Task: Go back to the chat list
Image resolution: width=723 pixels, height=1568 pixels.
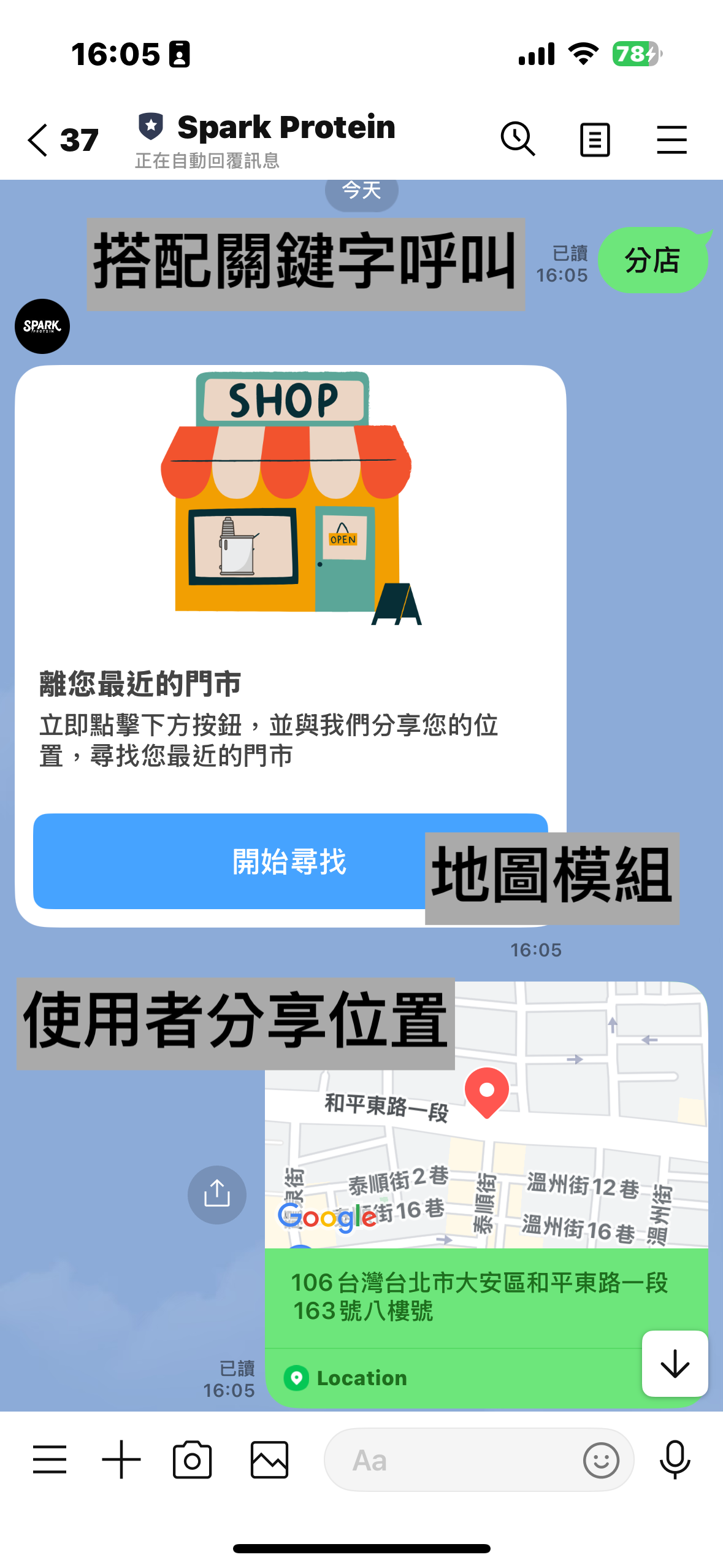Action: (39, 140)
